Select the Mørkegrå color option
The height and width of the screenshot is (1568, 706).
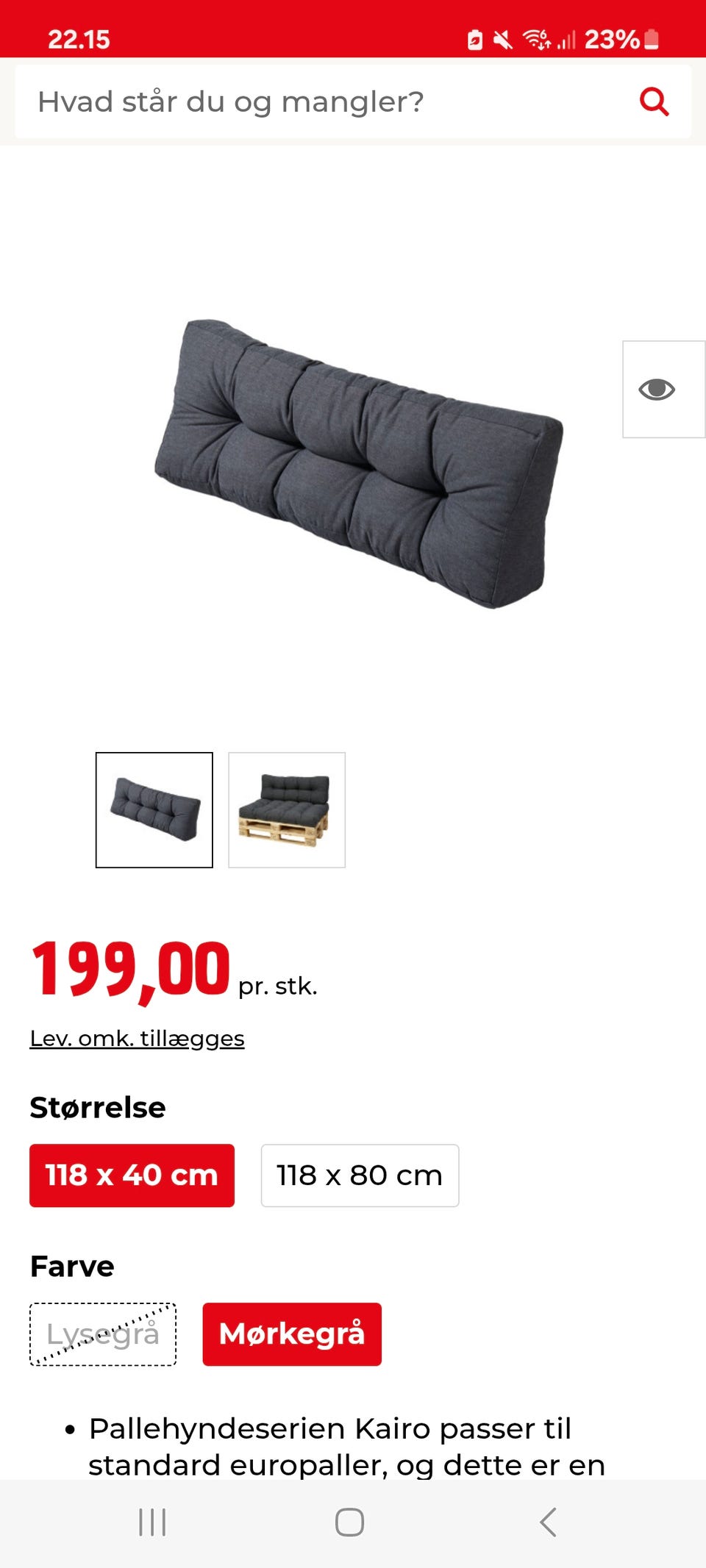coord(291,1333)
